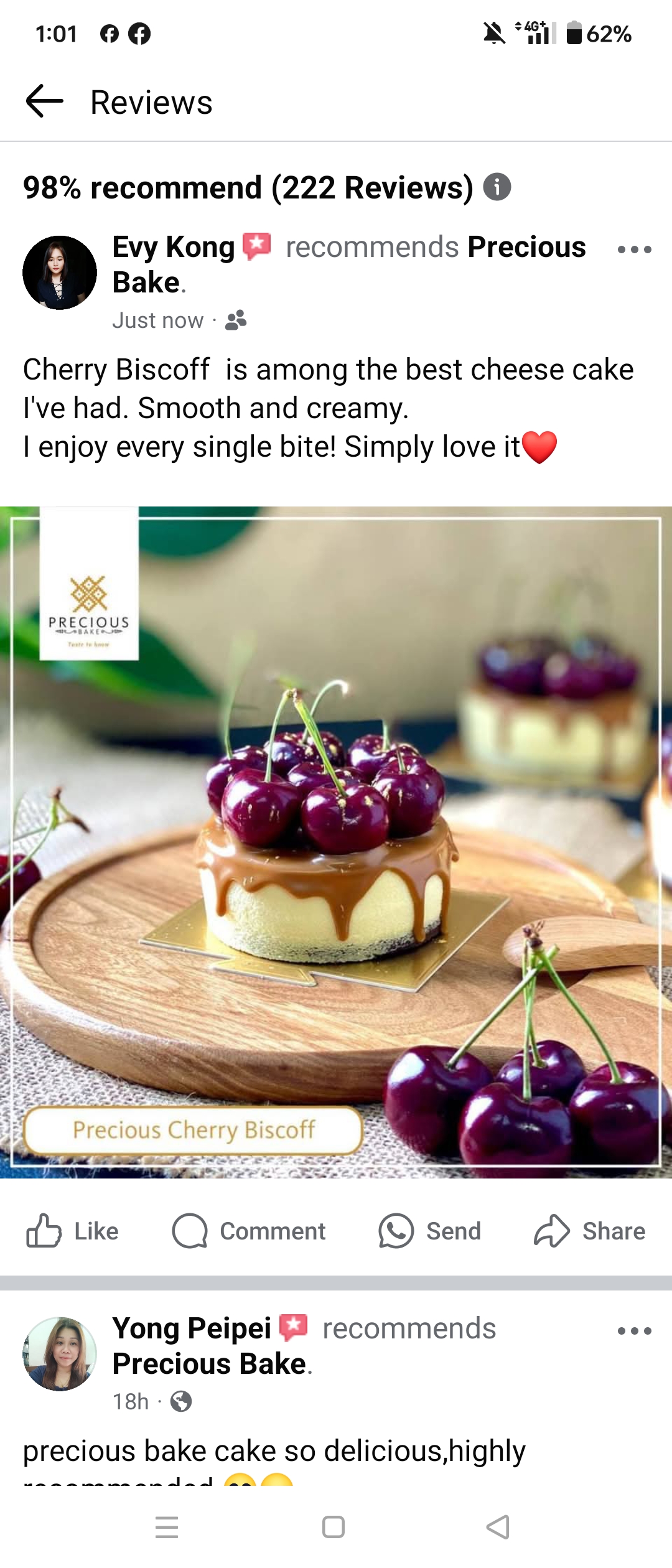Screen dimensions: 672x1568
Task: Go back from Reviews page
Action: [x=44, y=101]
